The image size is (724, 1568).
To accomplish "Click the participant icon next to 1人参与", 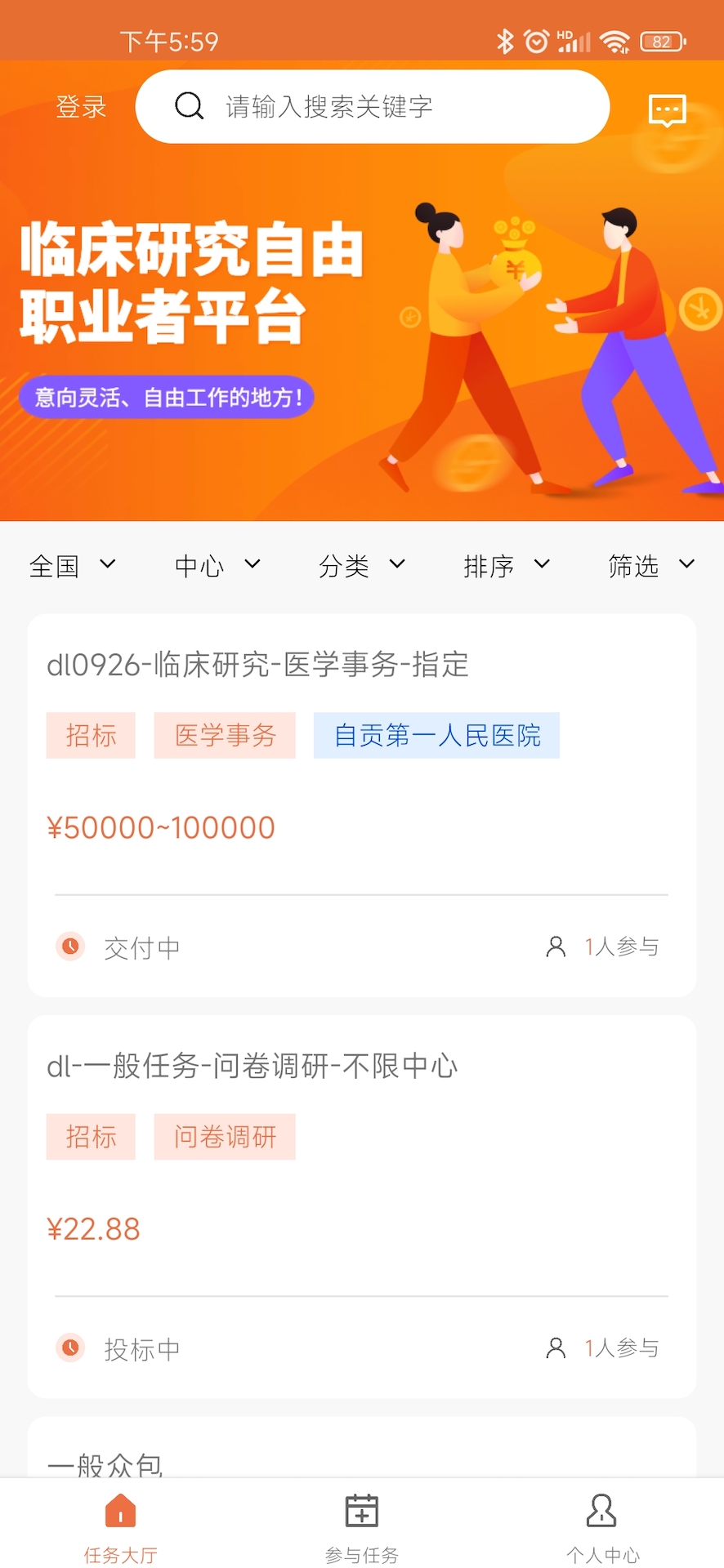I will [556, 947].
